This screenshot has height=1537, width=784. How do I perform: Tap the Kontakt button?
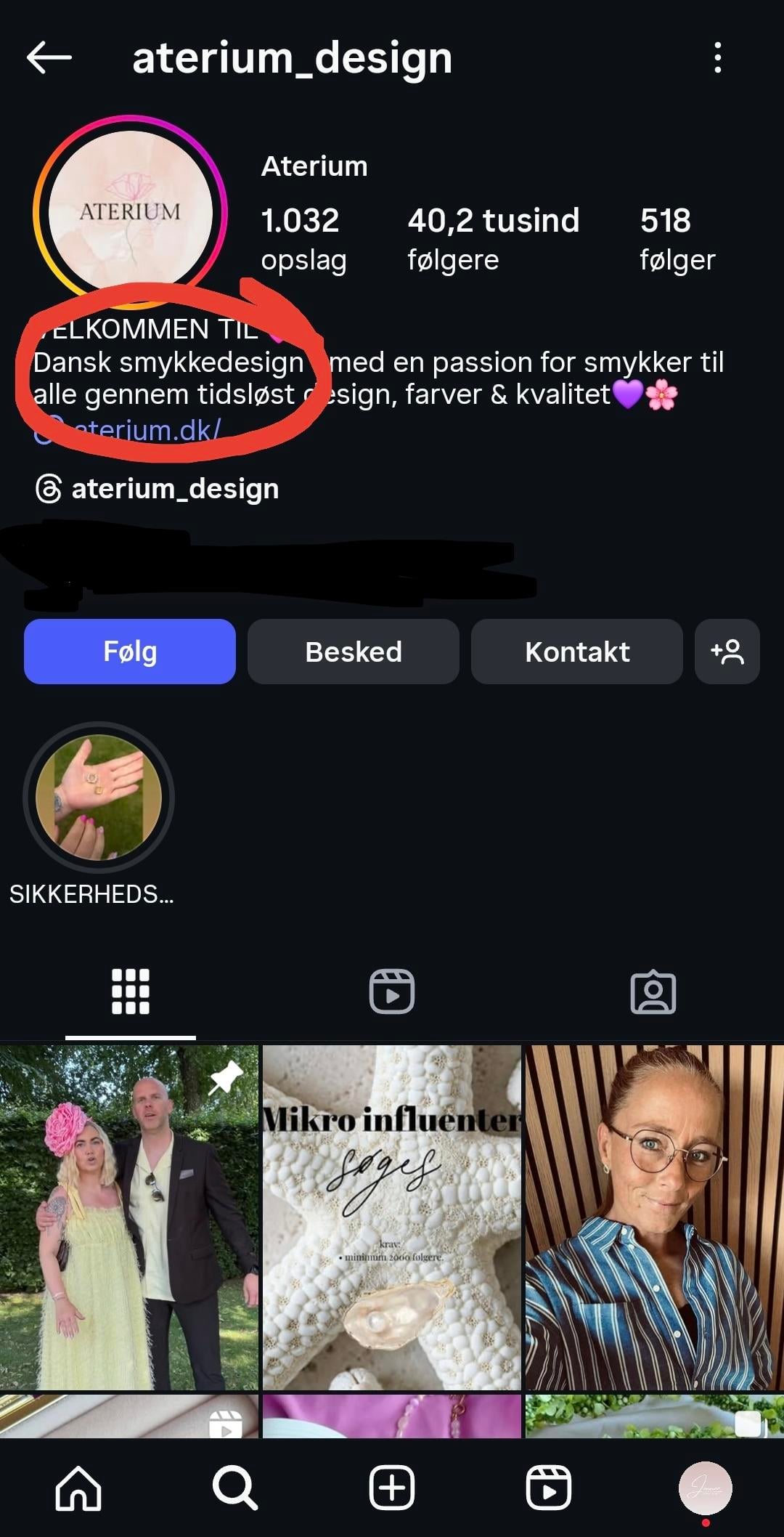[x=577, y=652]
